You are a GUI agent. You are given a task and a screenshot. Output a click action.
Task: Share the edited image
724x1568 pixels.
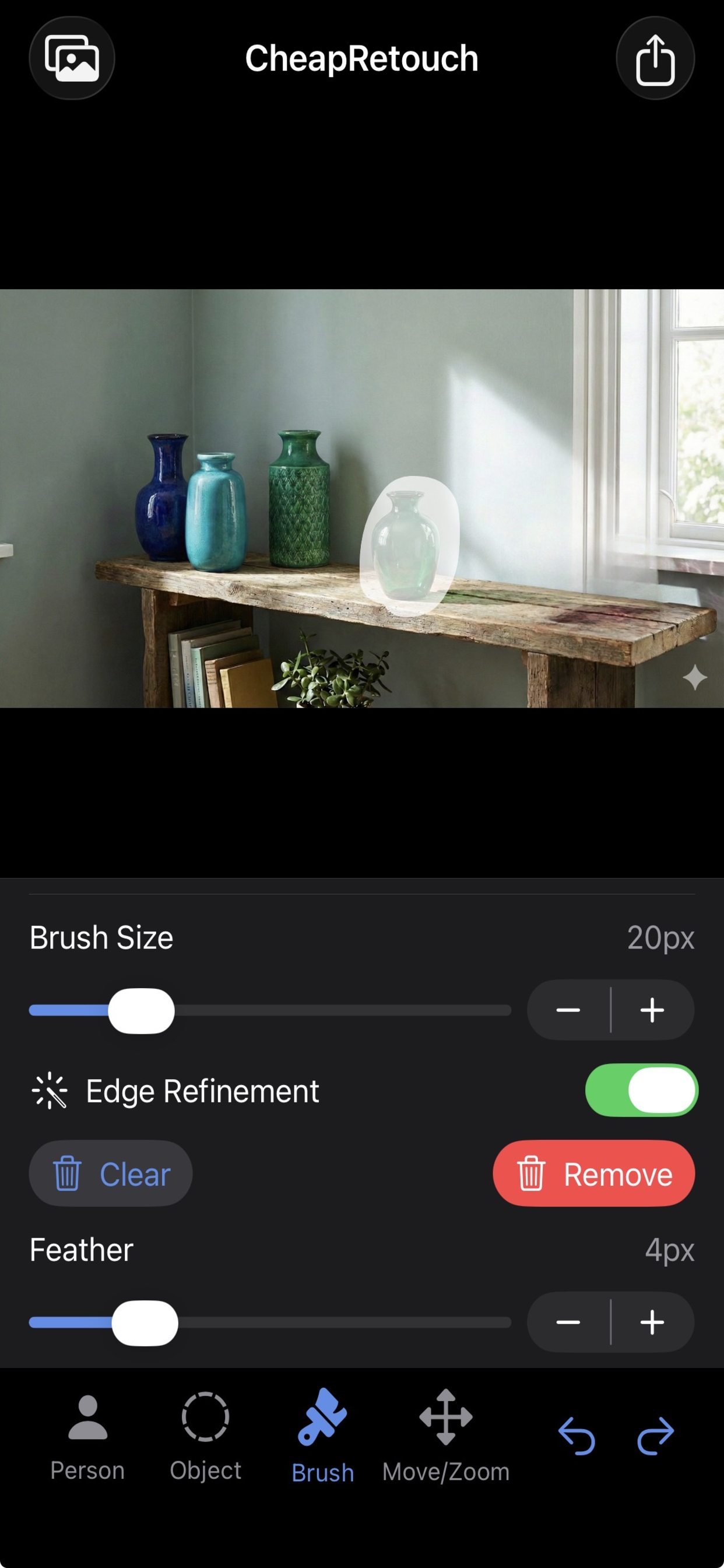coord(655,58)
